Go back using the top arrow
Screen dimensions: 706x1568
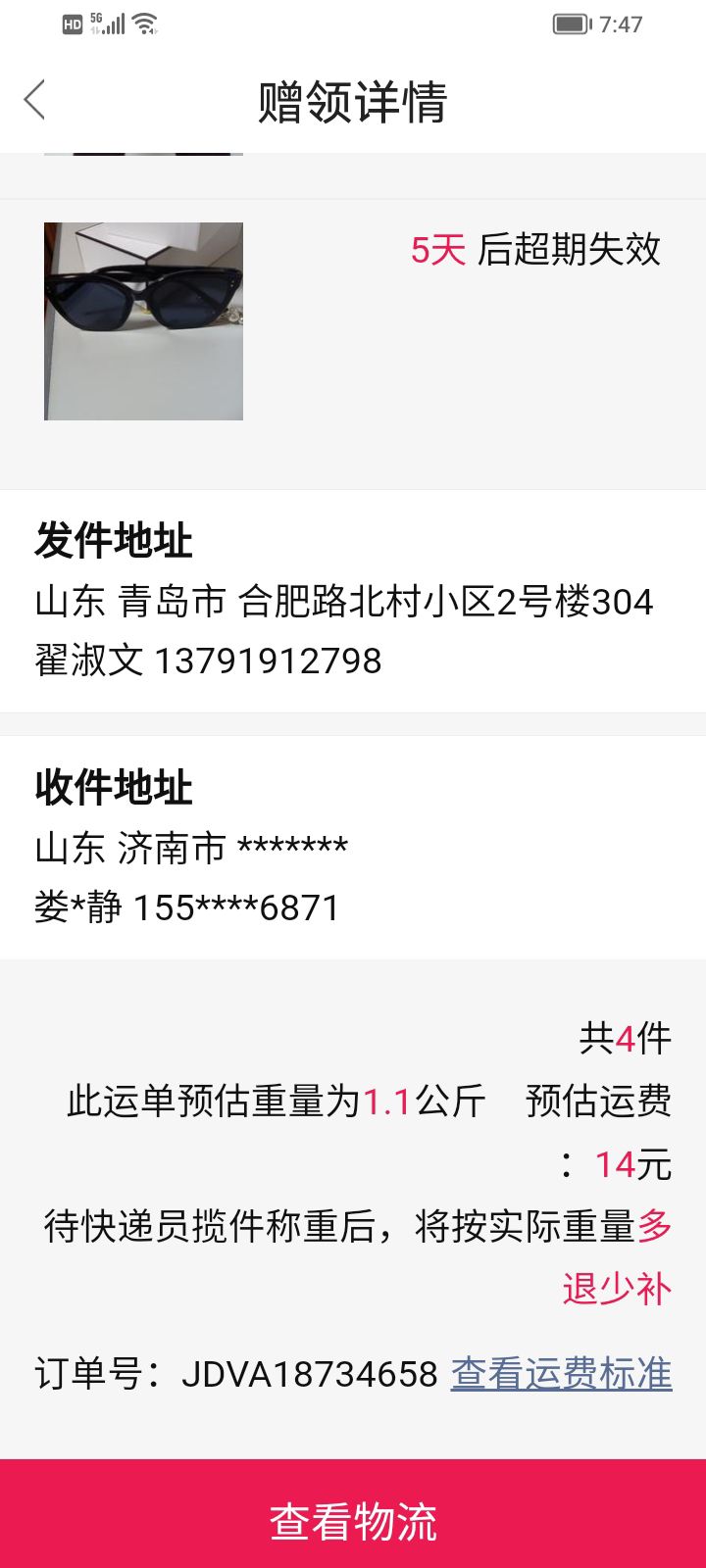[x=35, y=100]
